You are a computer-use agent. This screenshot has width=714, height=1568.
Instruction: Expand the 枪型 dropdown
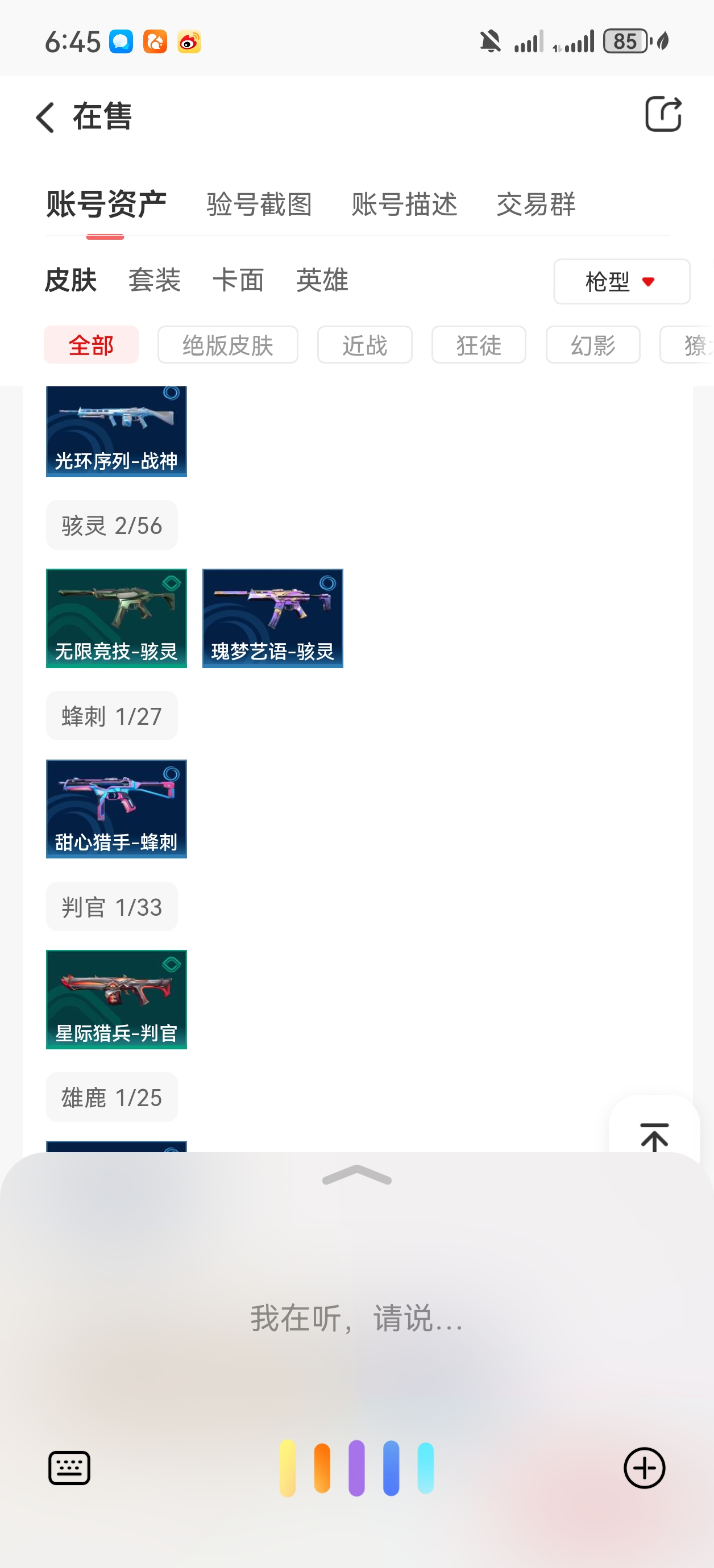[621, 282]
